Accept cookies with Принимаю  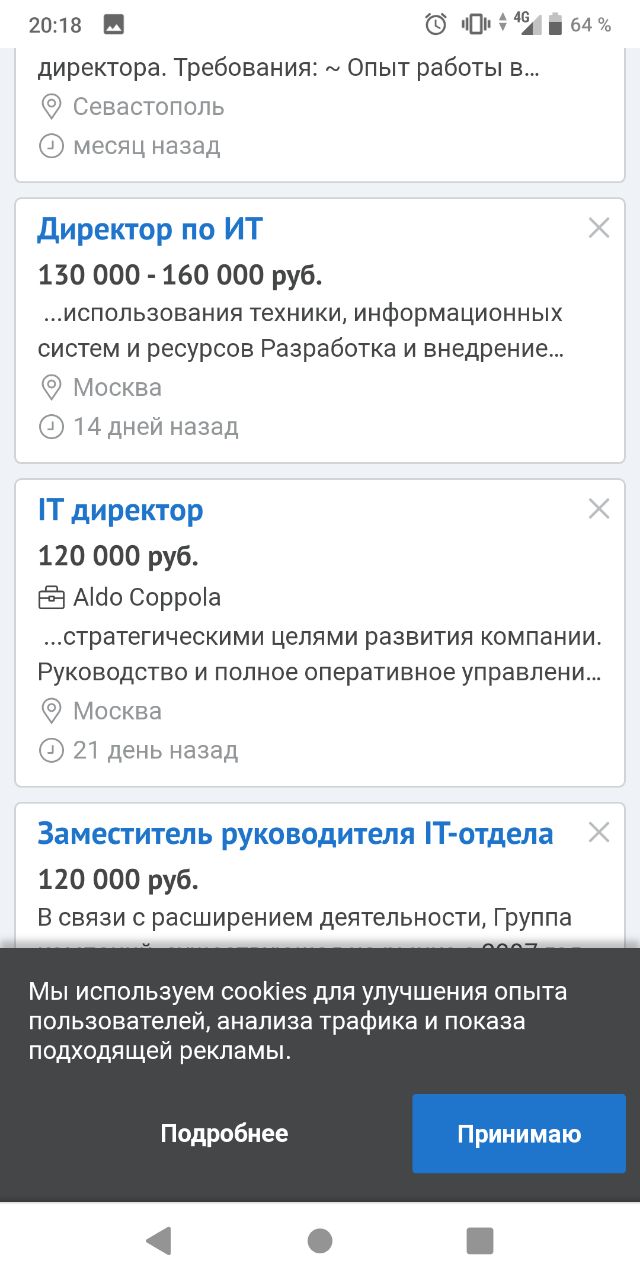point(519,1134)
